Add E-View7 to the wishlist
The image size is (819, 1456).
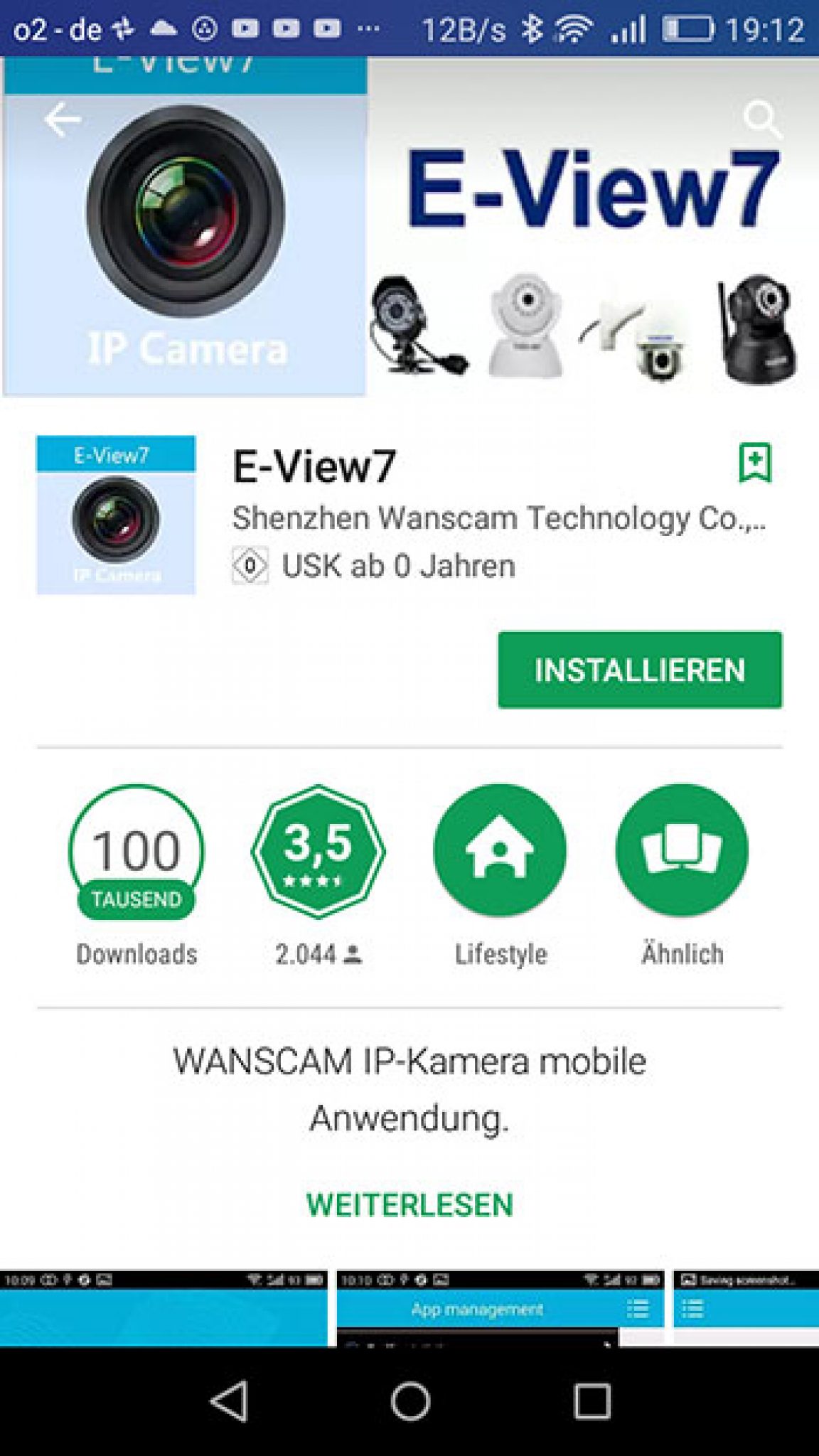[756, 461]
